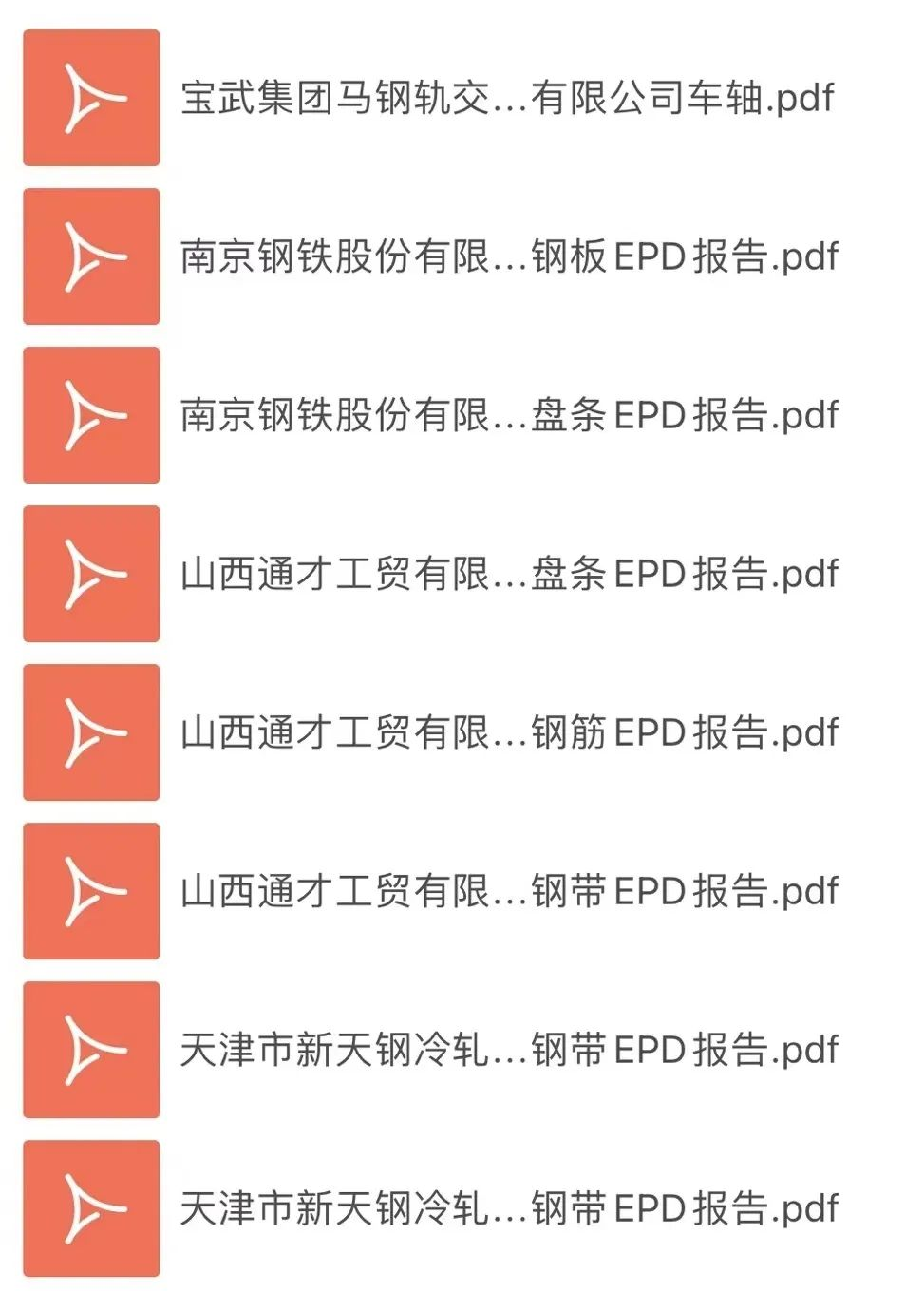This screenshot has width=924, height=1291.
Task: Click the PDF icon beside 宝武集团马钢轨交 file
Action: 90,96
